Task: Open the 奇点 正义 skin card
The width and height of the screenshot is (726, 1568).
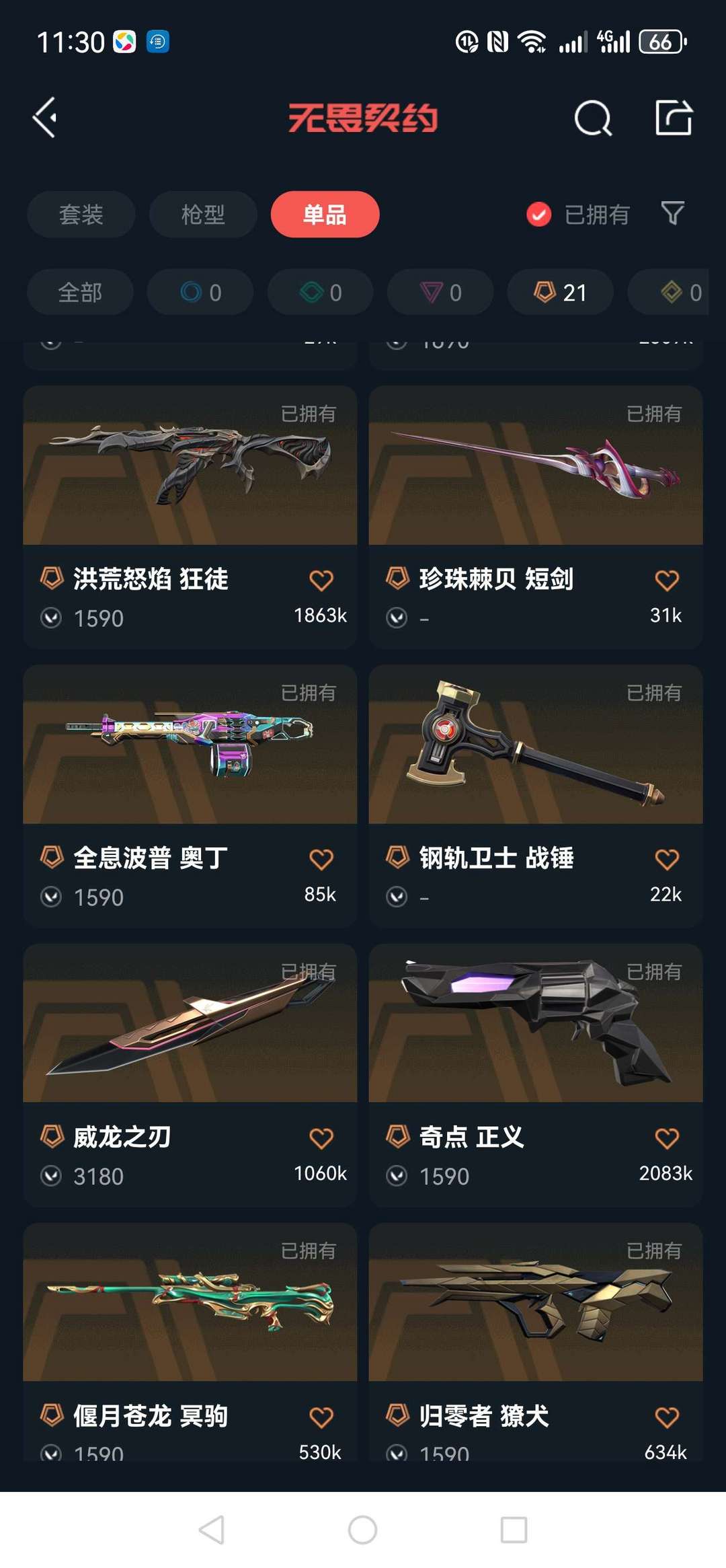Action: (536, 1076)
